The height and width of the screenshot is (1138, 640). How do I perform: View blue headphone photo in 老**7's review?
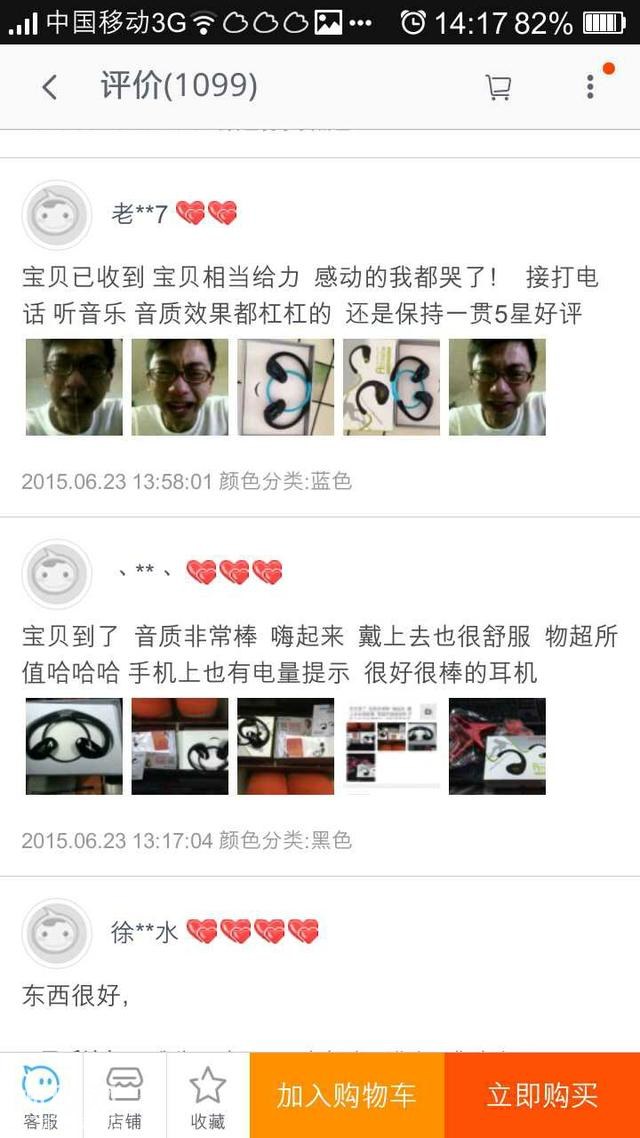285,387
